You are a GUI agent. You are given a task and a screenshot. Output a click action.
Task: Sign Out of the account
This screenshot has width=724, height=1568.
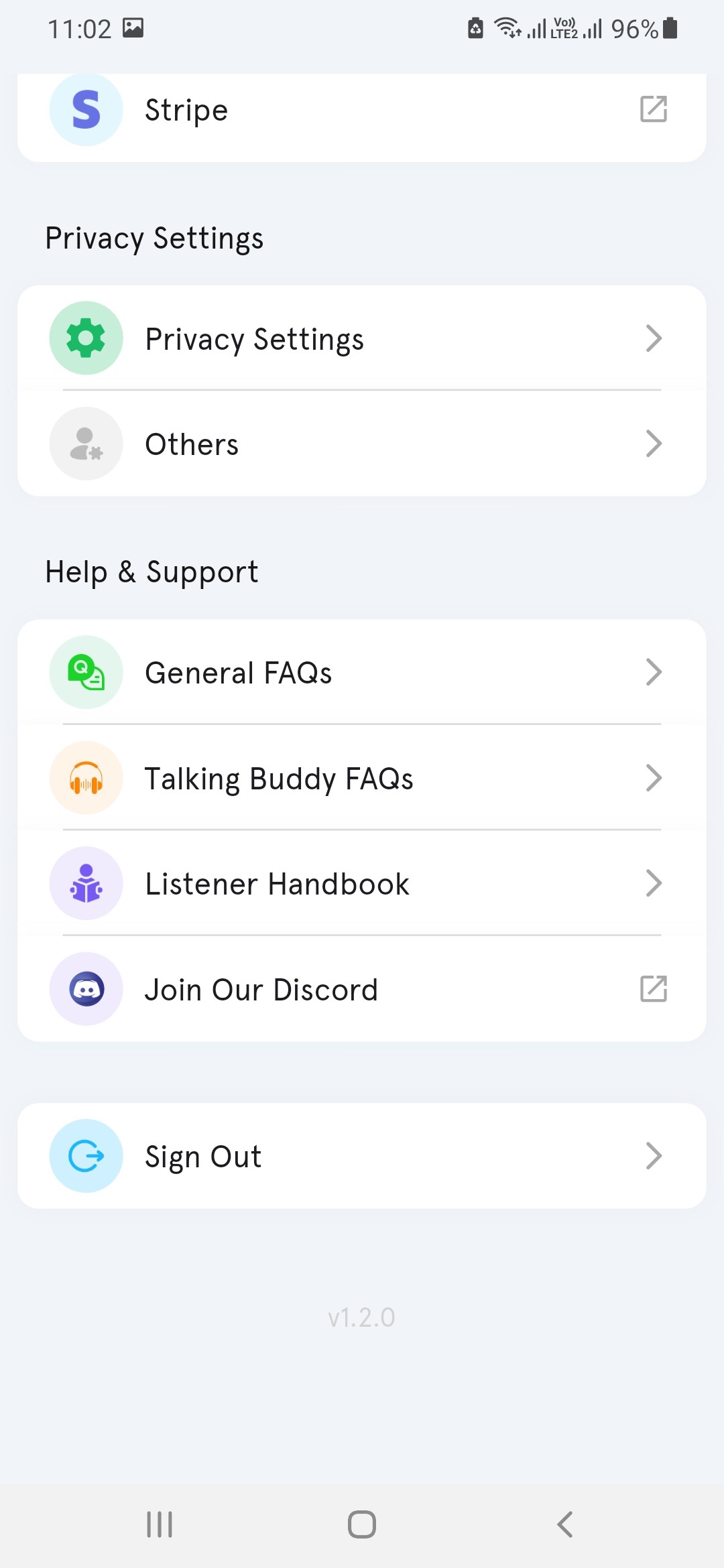click(x=362, y=1156)
